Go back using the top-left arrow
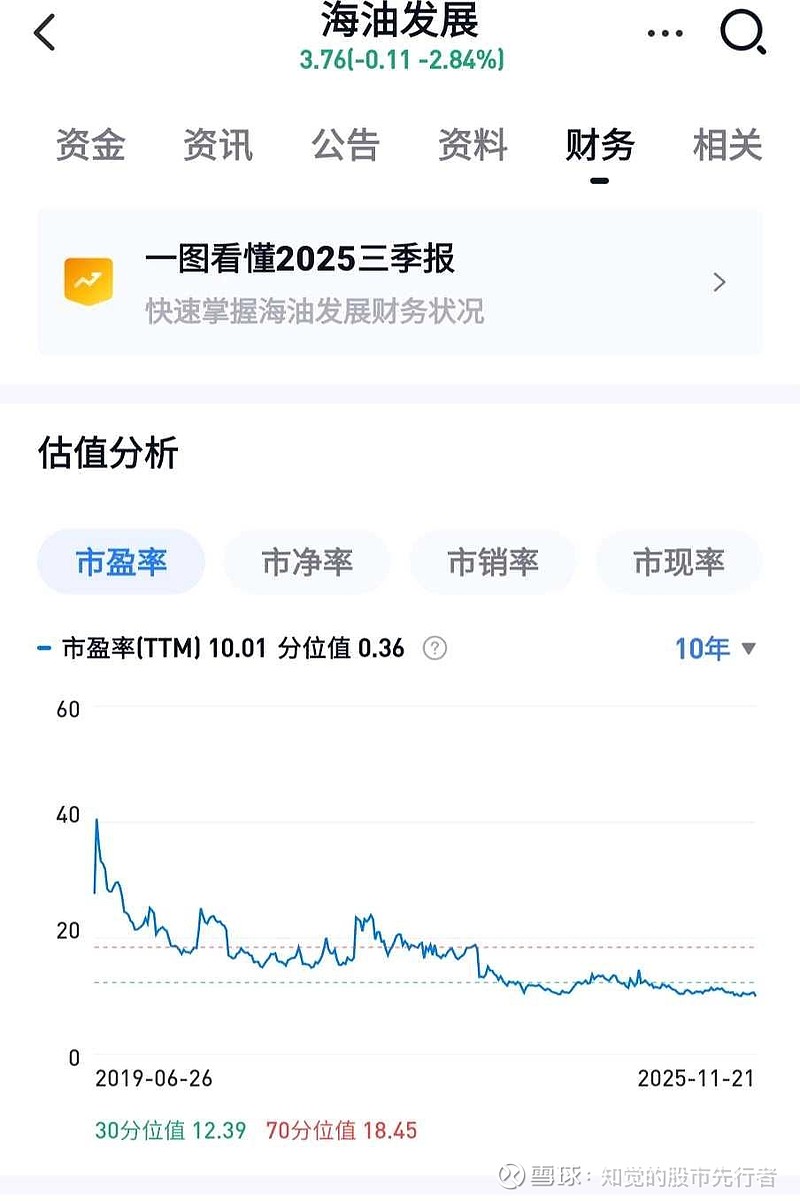The height and width of the screenshot is (1201, 800). click(45, 33)
